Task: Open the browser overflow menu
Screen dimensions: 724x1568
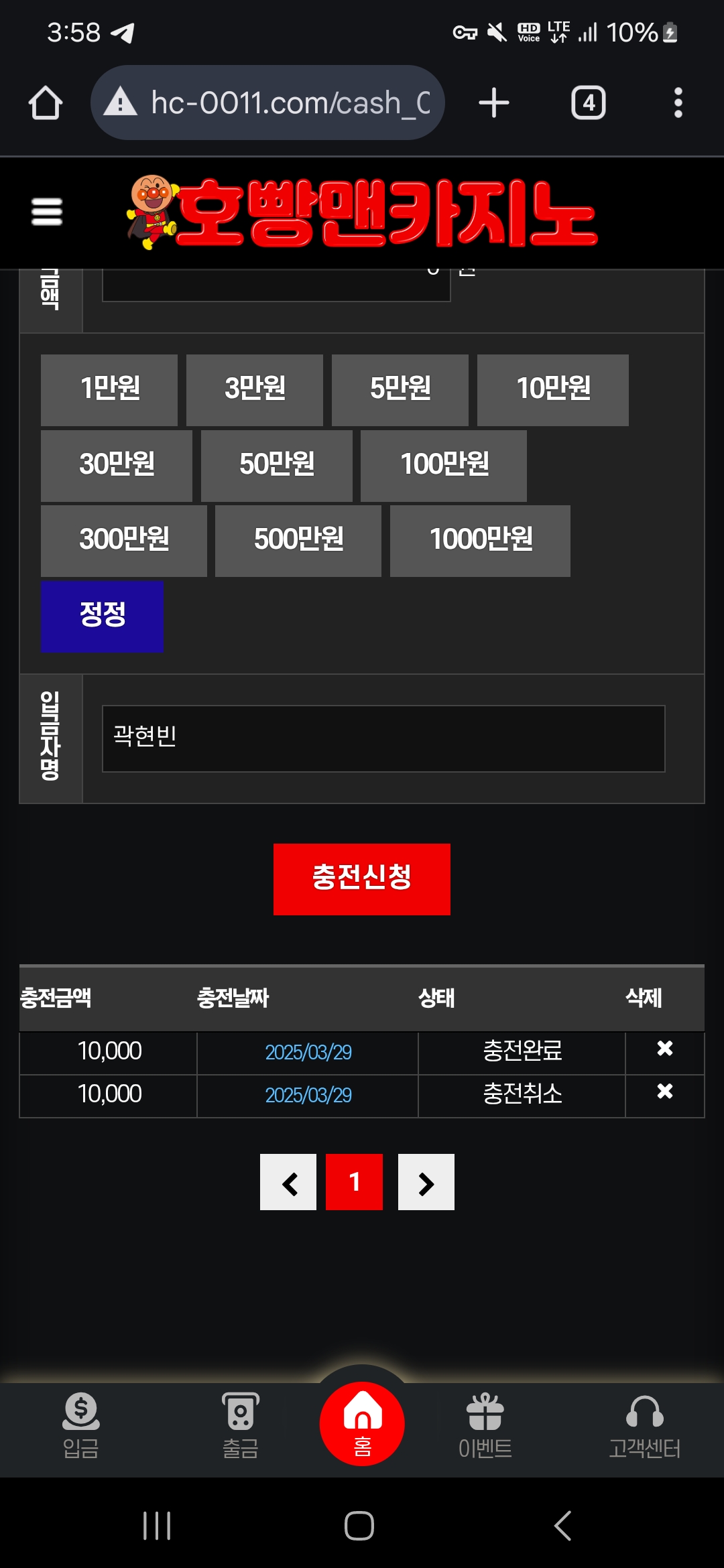Action: point(678,103)
